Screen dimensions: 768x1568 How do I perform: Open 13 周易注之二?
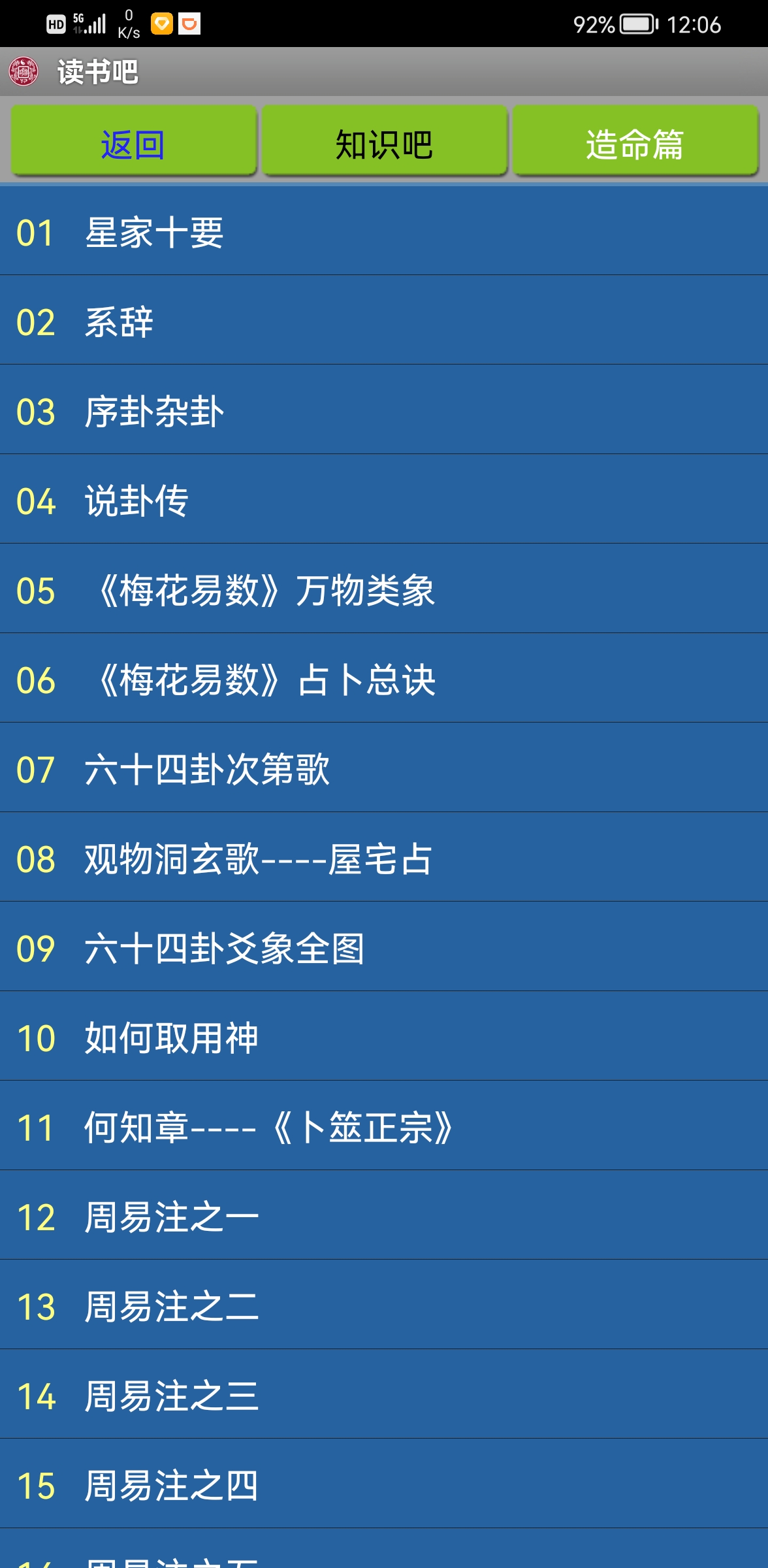[x=383, y=1306]
